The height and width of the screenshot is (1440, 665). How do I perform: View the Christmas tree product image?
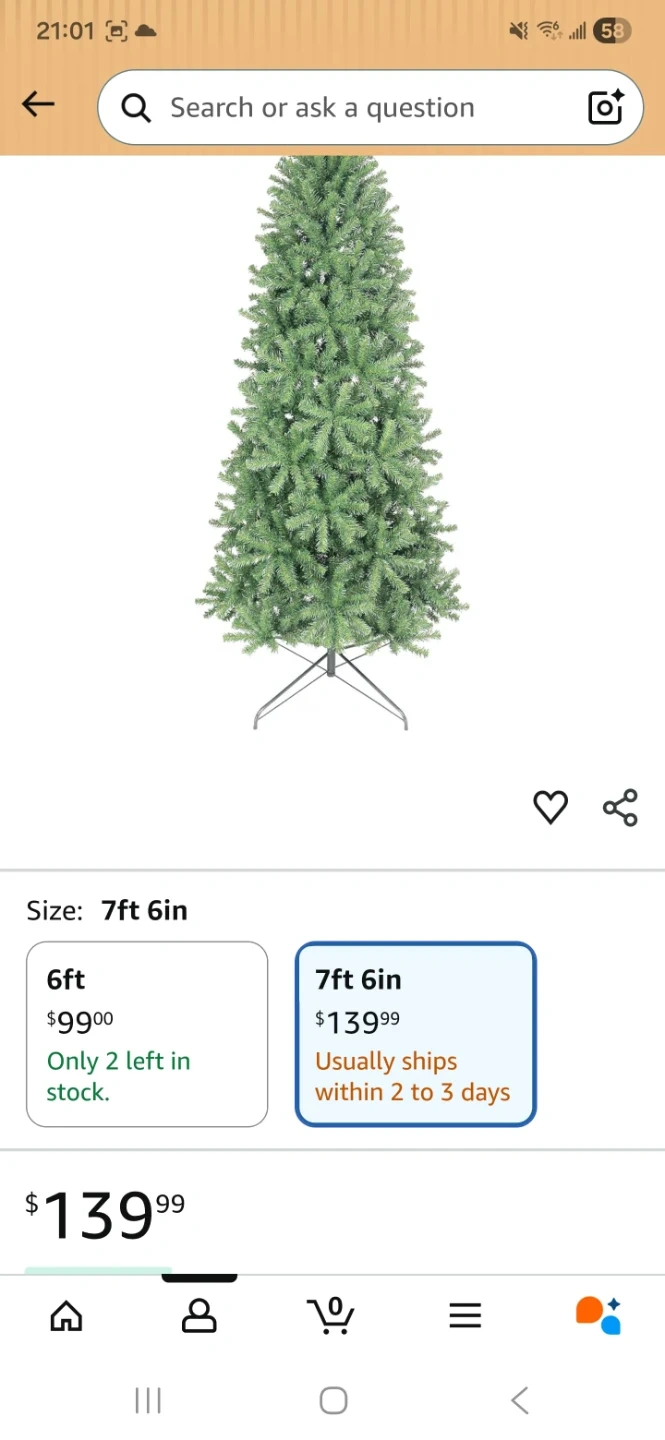coord(331,440)
